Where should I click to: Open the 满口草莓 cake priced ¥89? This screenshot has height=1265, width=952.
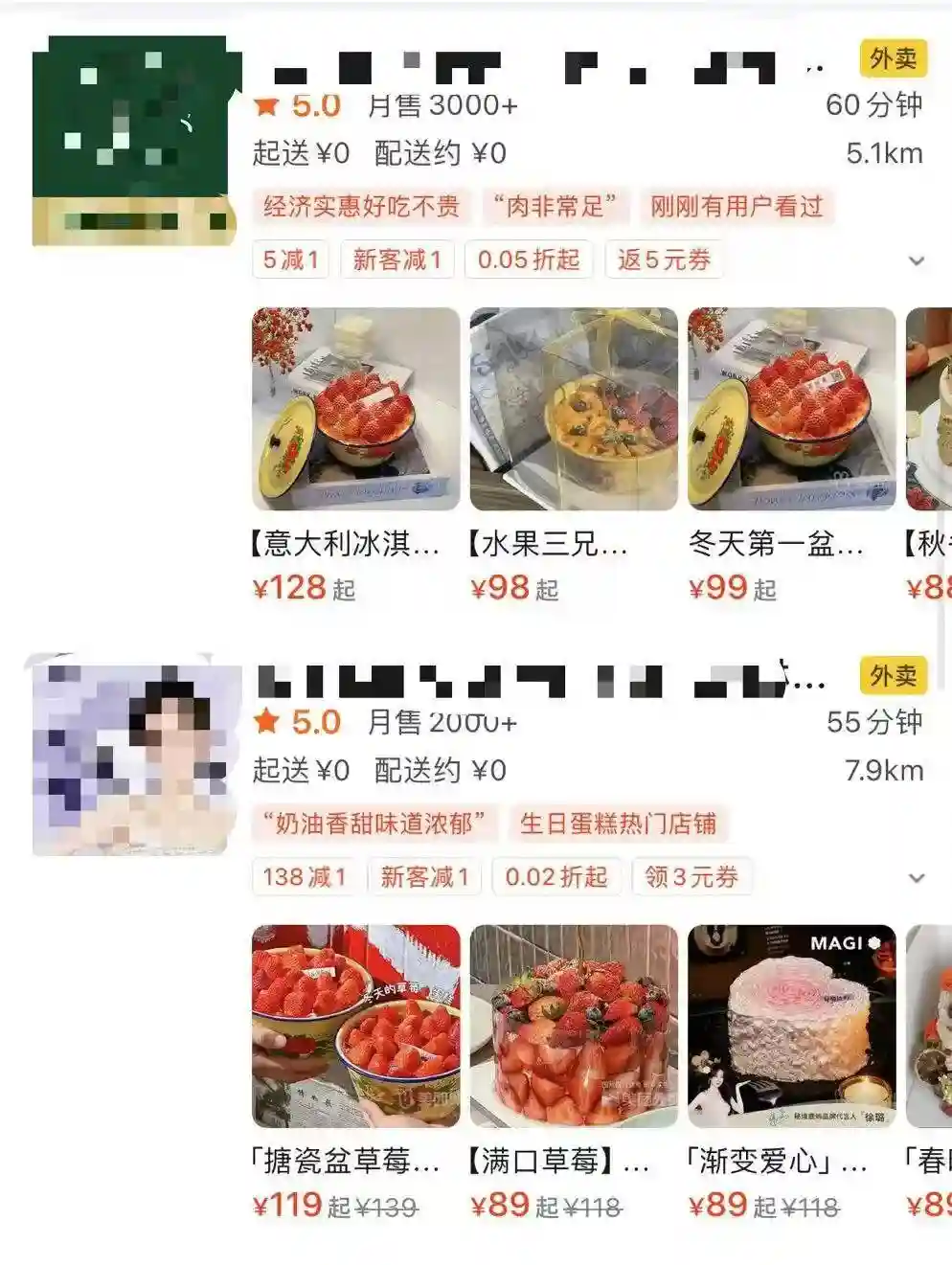pyautogui.click(x=573, y=1026)
